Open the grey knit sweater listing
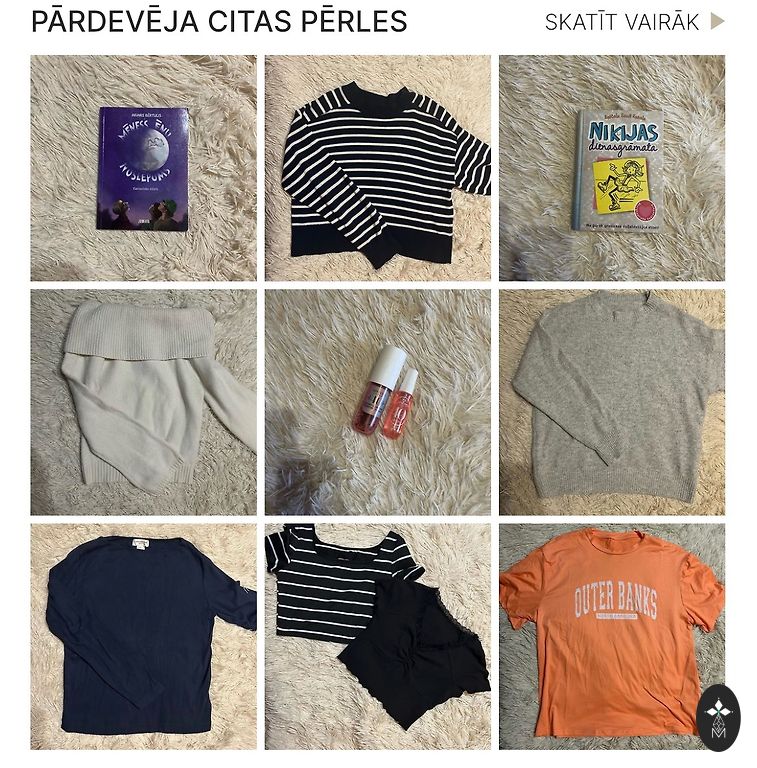 (611, 402)
